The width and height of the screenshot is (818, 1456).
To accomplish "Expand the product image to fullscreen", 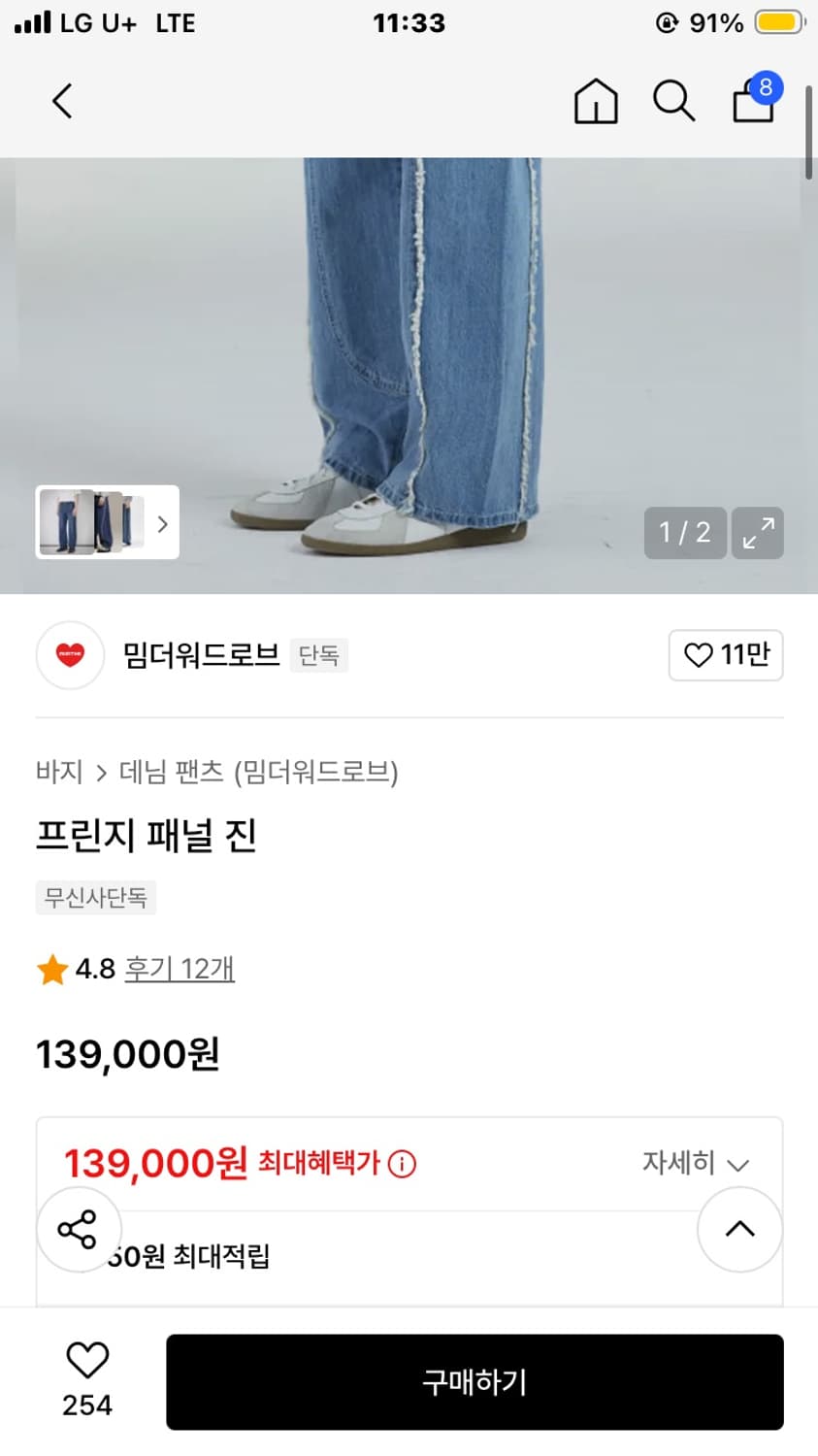I will click(x=757, y=532).
